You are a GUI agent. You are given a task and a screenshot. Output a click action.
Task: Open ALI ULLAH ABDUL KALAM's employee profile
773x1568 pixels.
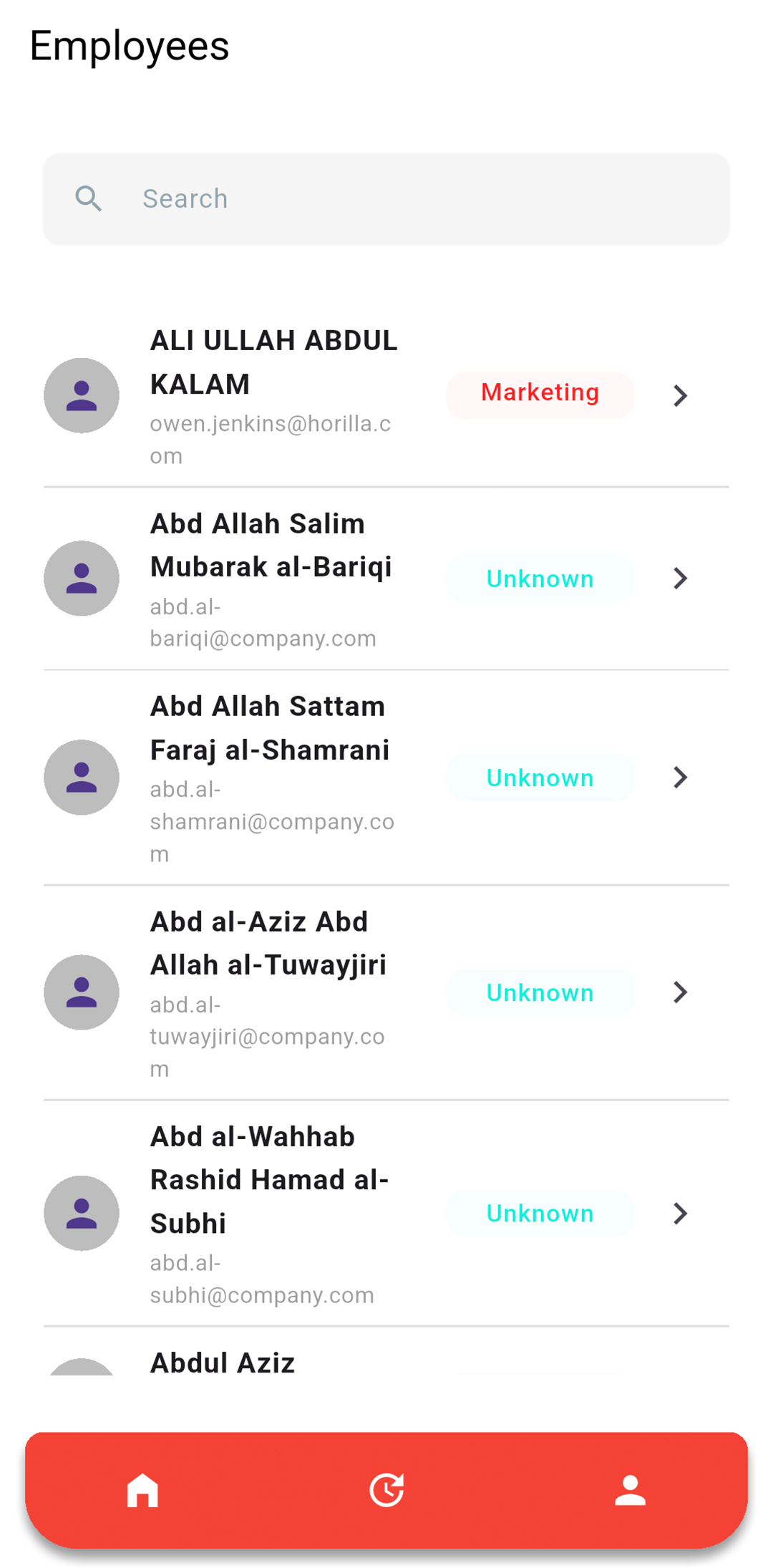(386, 396)
